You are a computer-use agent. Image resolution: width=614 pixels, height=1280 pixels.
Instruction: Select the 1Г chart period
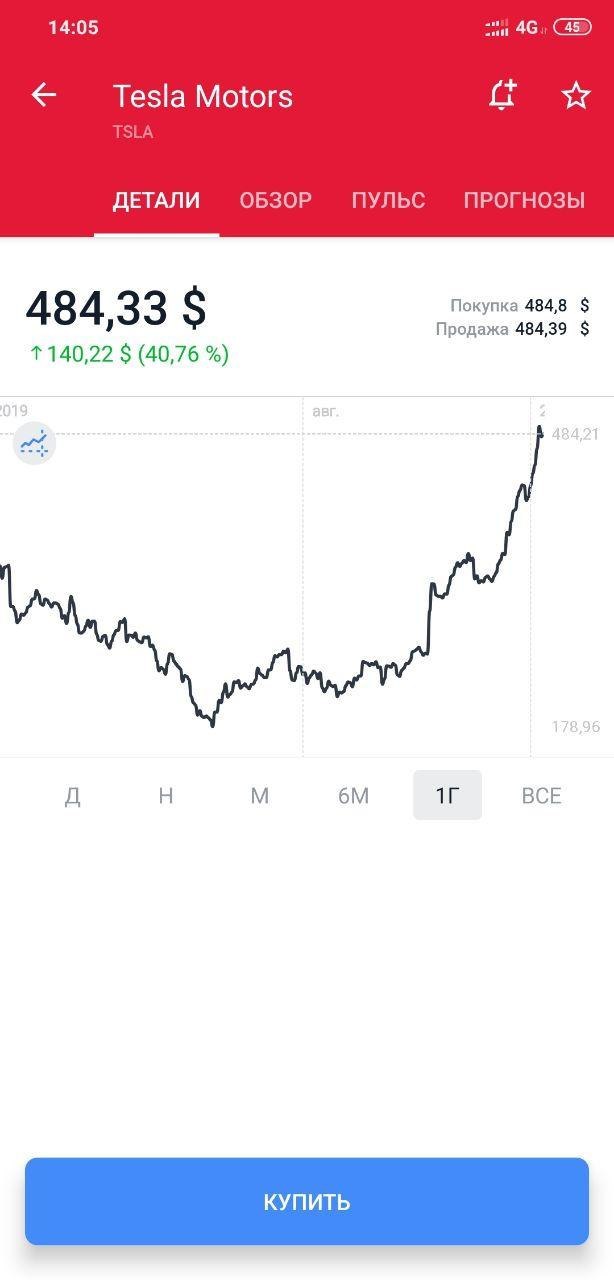448,796
